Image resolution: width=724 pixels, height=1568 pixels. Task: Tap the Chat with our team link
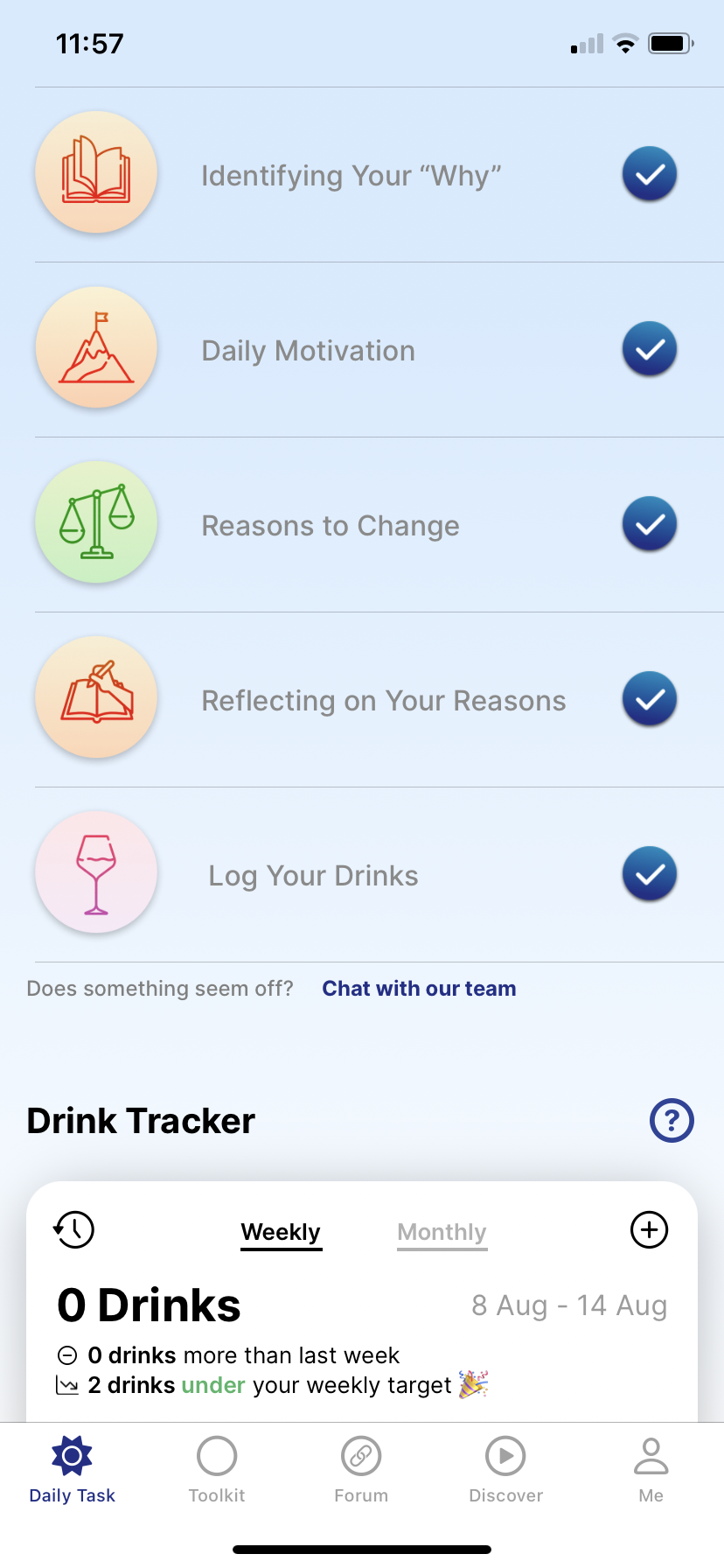coord(419,989)
